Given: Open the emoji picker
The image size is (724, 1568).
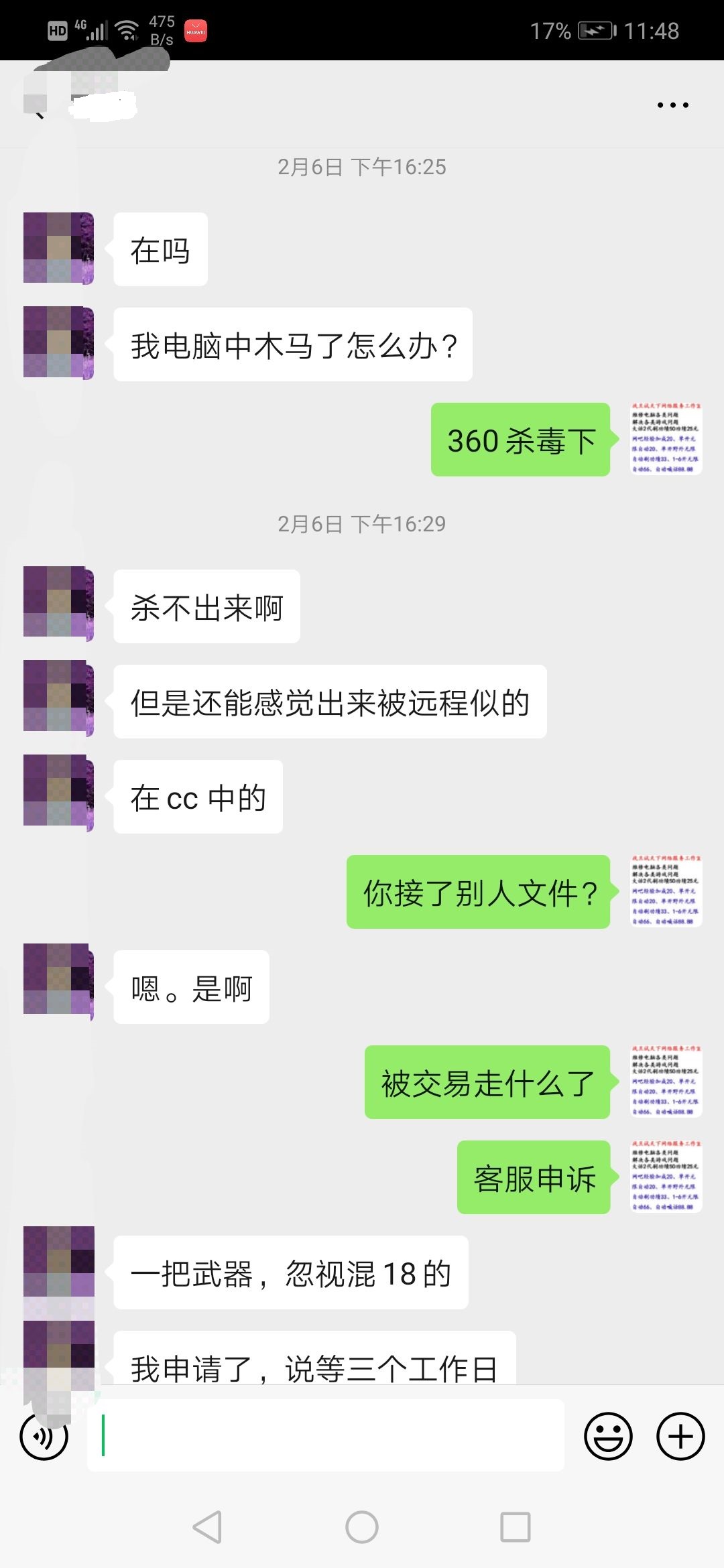Looking at the screenshot, I should (x=608, y=1436).
